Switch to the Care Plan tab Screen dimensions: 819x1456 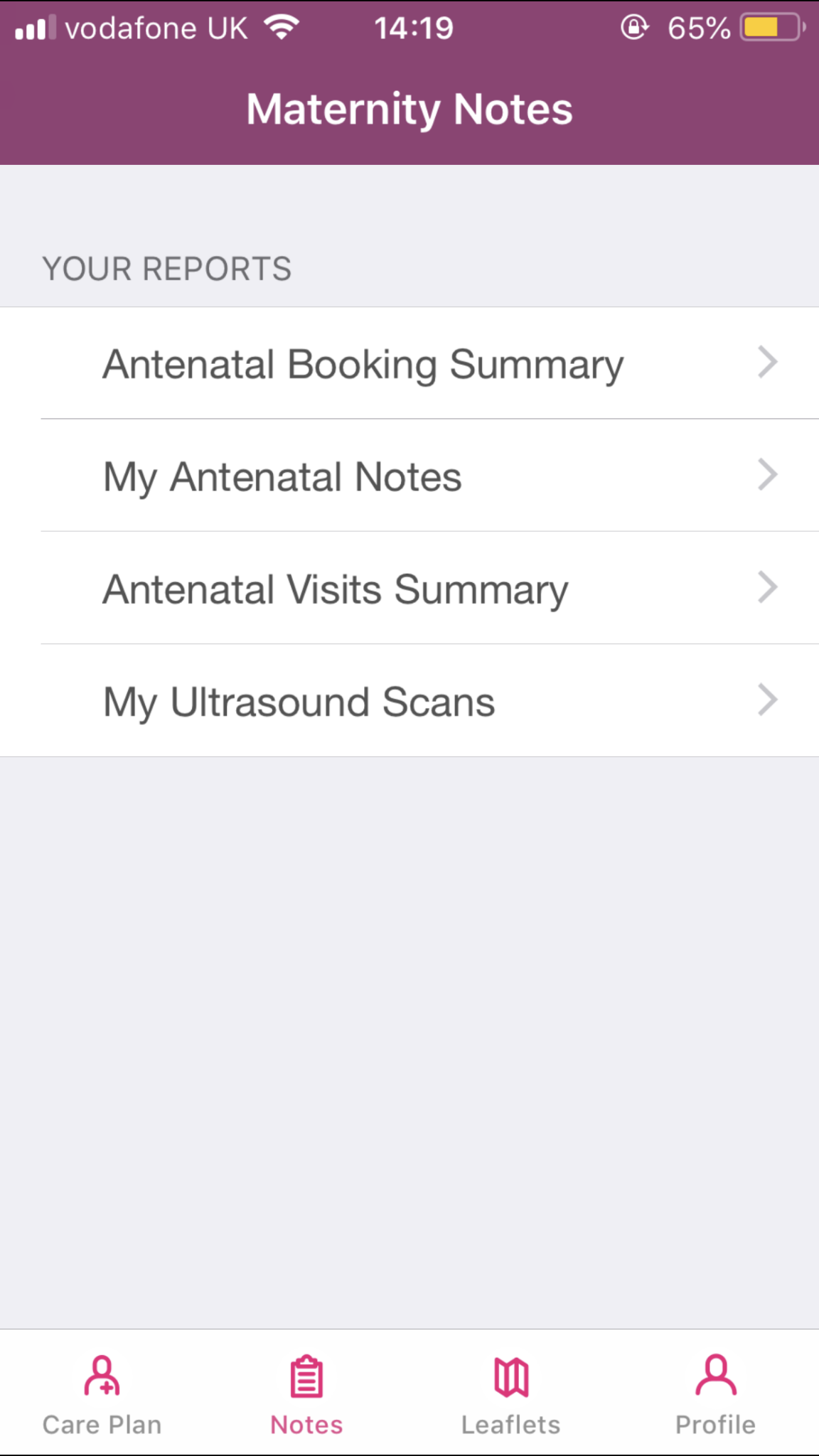tap(102, 1395)
